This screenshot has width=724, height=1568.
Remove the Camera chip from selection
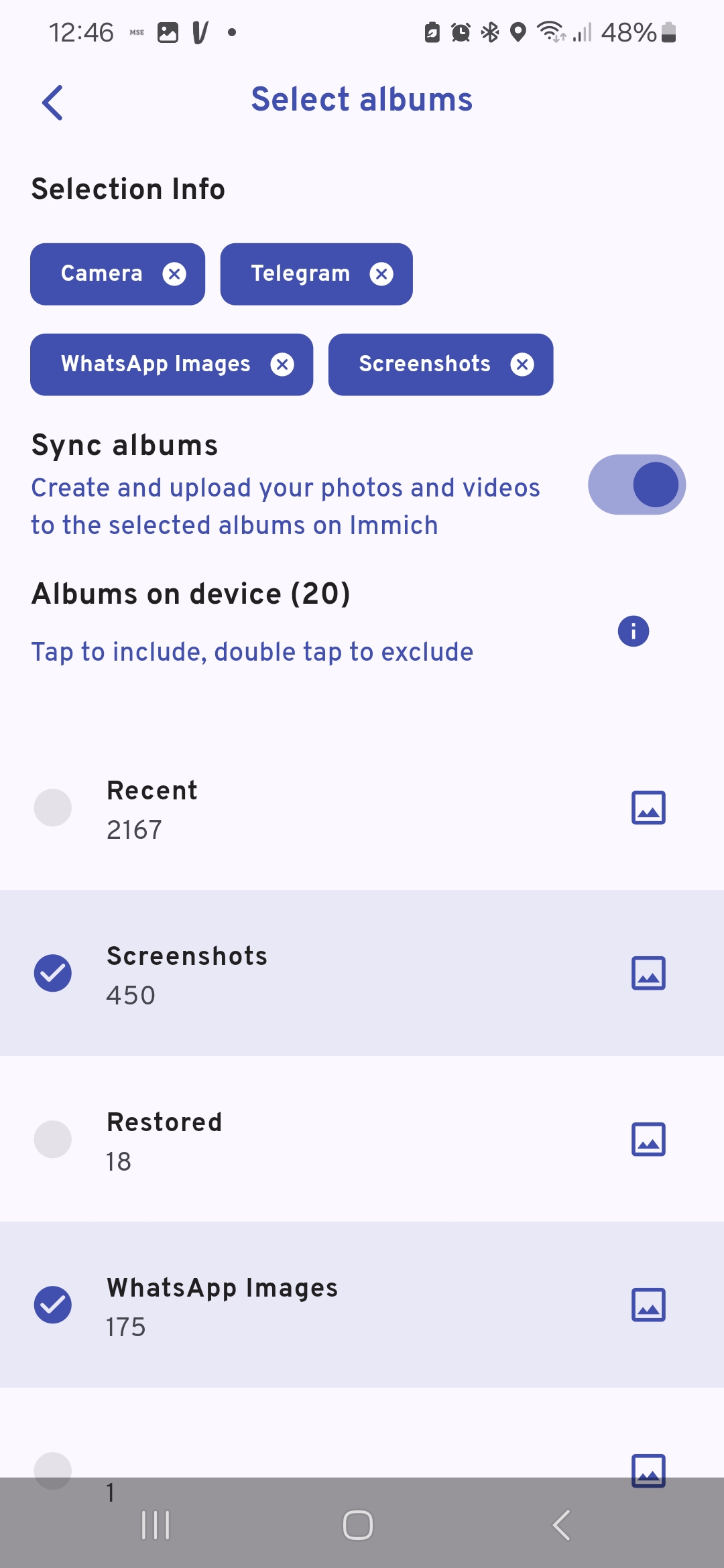(x=174, y=274)
